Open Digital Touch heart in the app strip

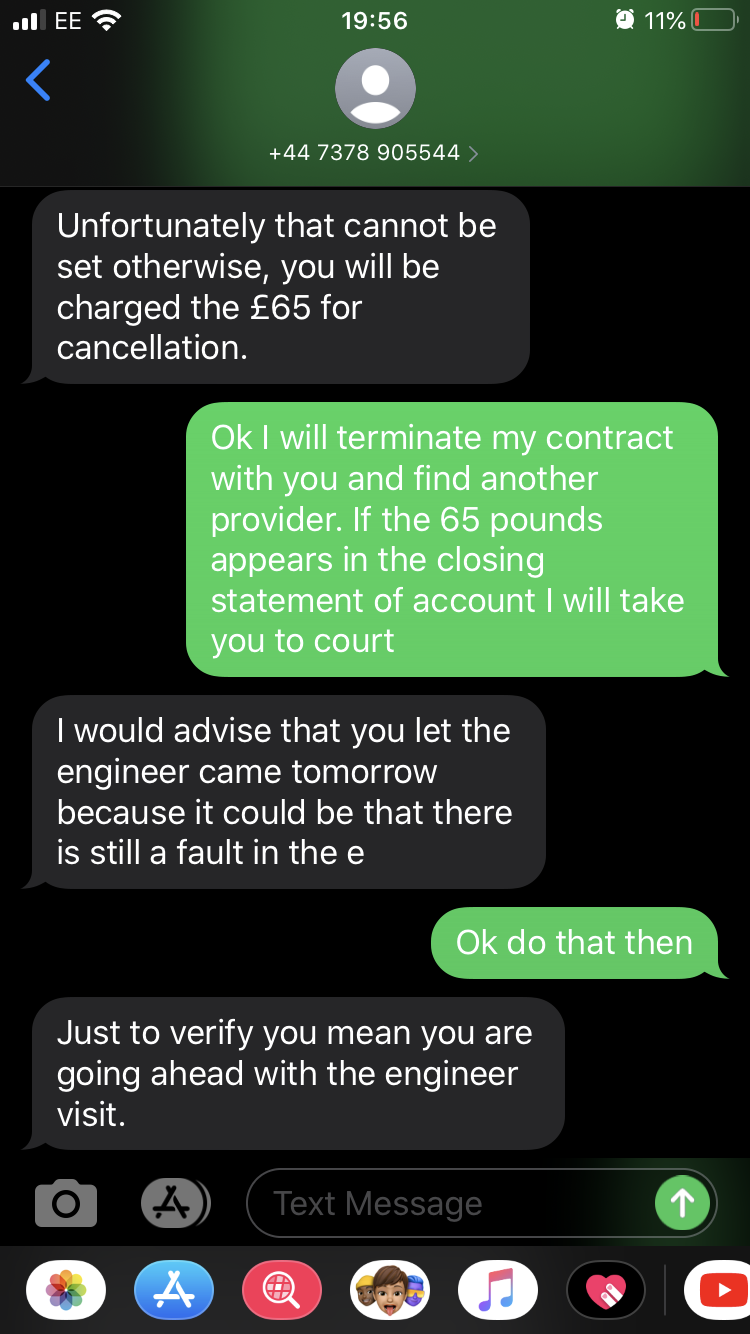pyautogui.click(x=606, y=1291)
